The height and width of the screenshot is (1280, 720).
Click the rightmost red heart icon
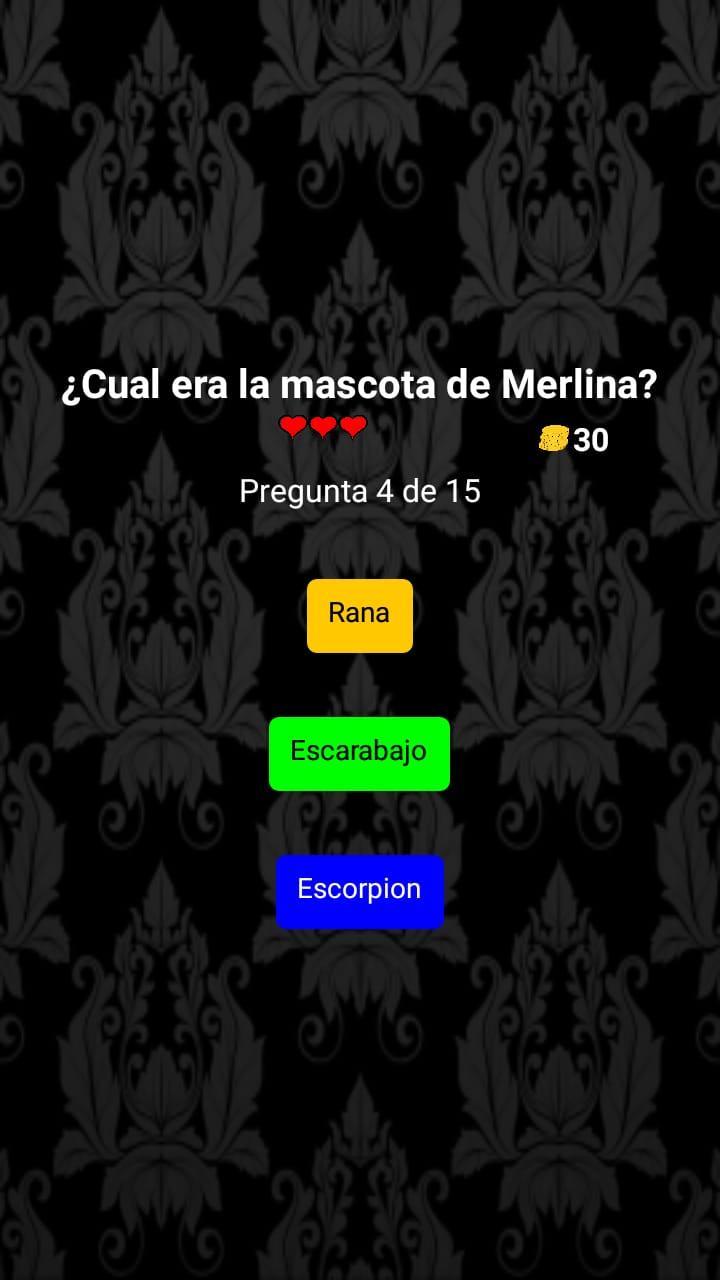[x=352, y=427]
